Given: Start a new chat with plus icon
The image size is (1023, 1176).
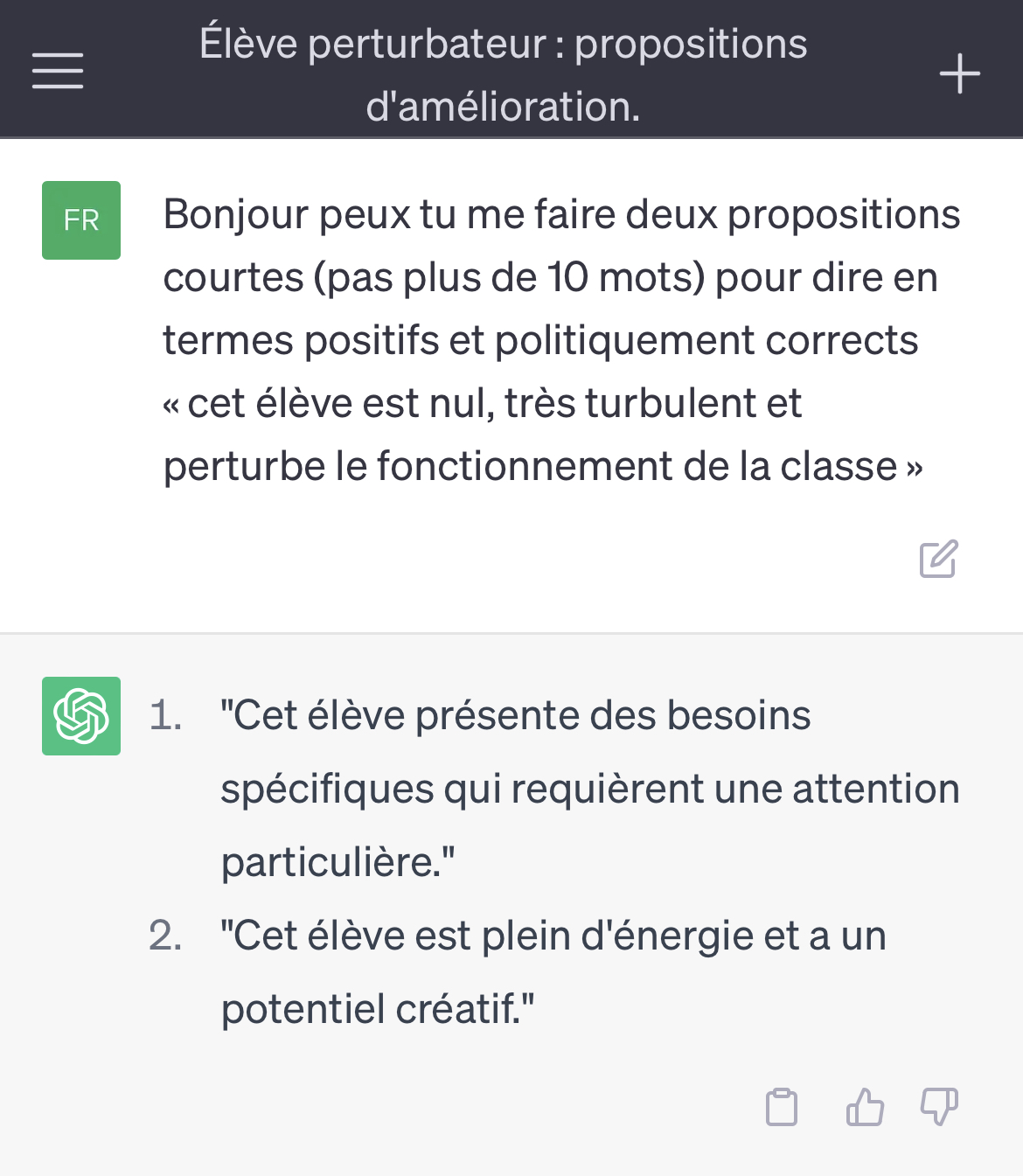Looking at the screenshot, I should (x=959, y=73).
